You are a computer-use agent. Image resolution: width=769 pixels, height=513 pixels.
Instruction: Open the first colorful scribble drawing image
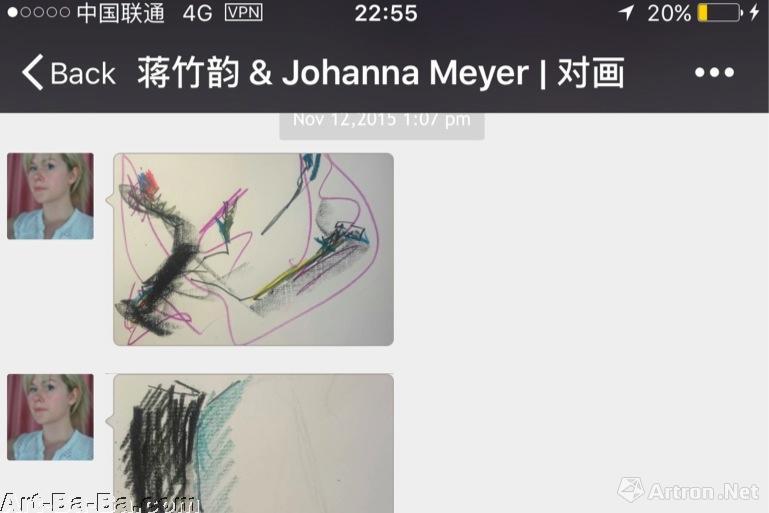tap(253, 249)
